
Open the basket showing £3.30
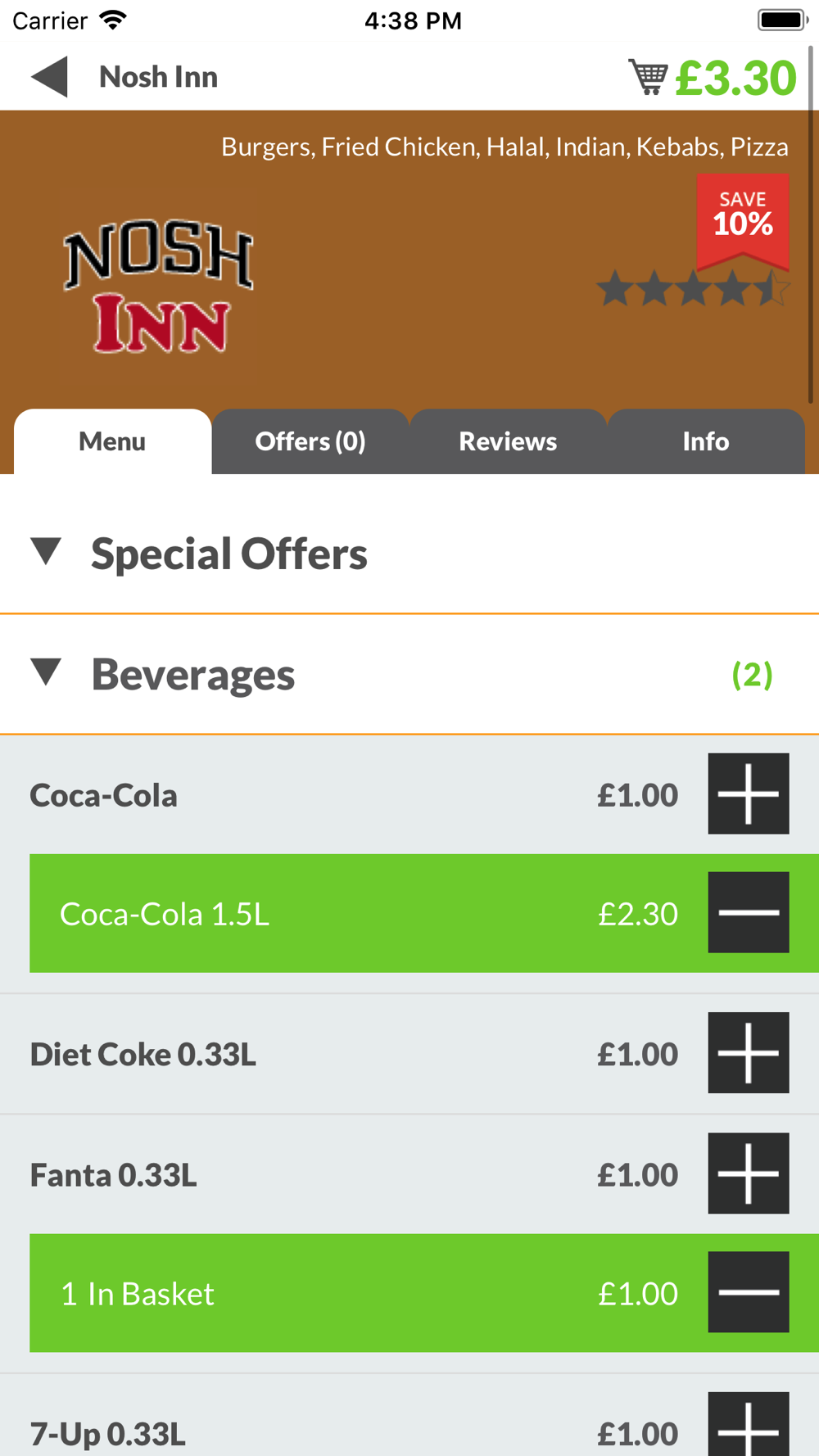(712, 77)
